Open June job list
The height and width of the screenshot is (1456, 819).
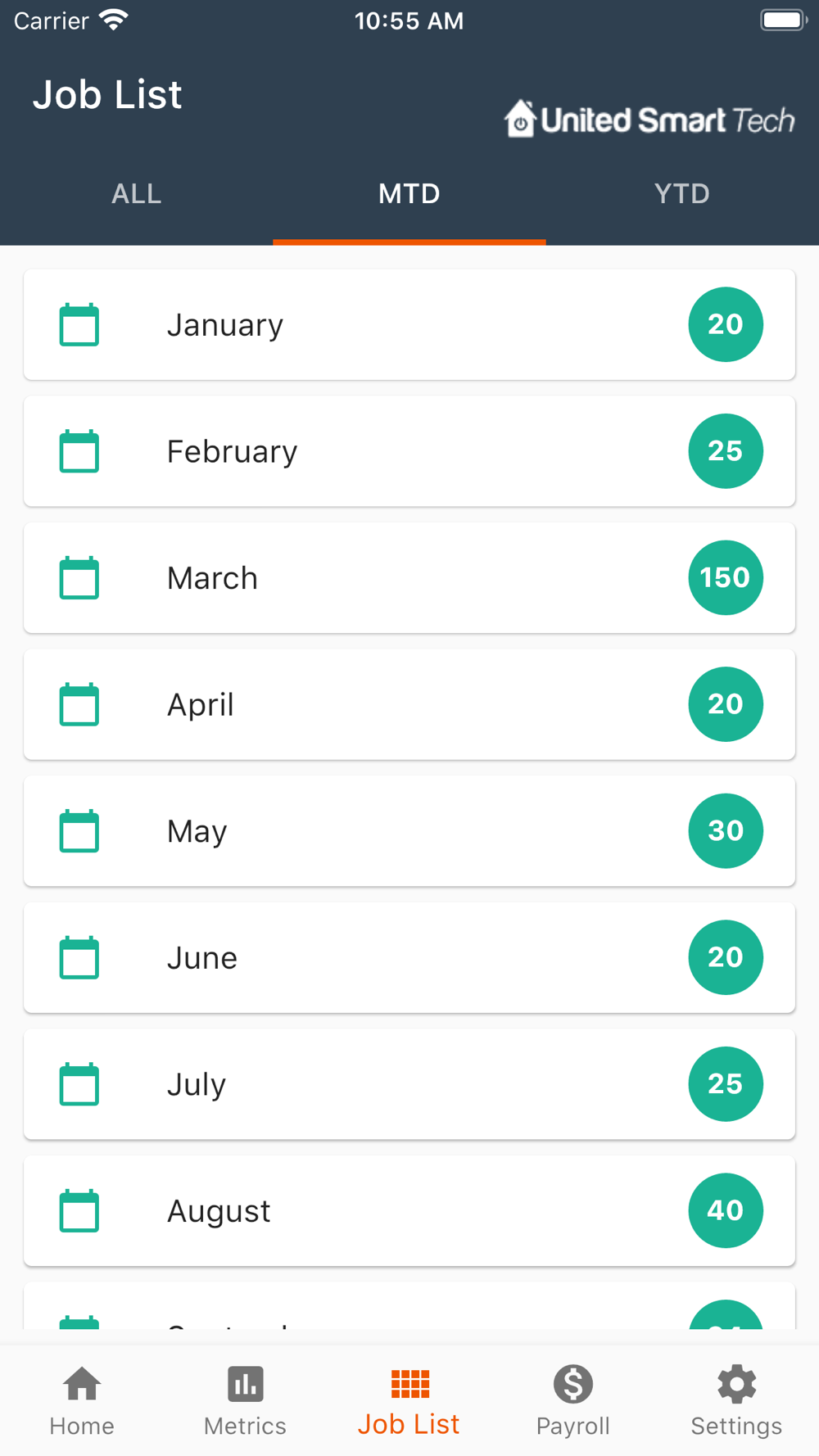tap(409, 957)
